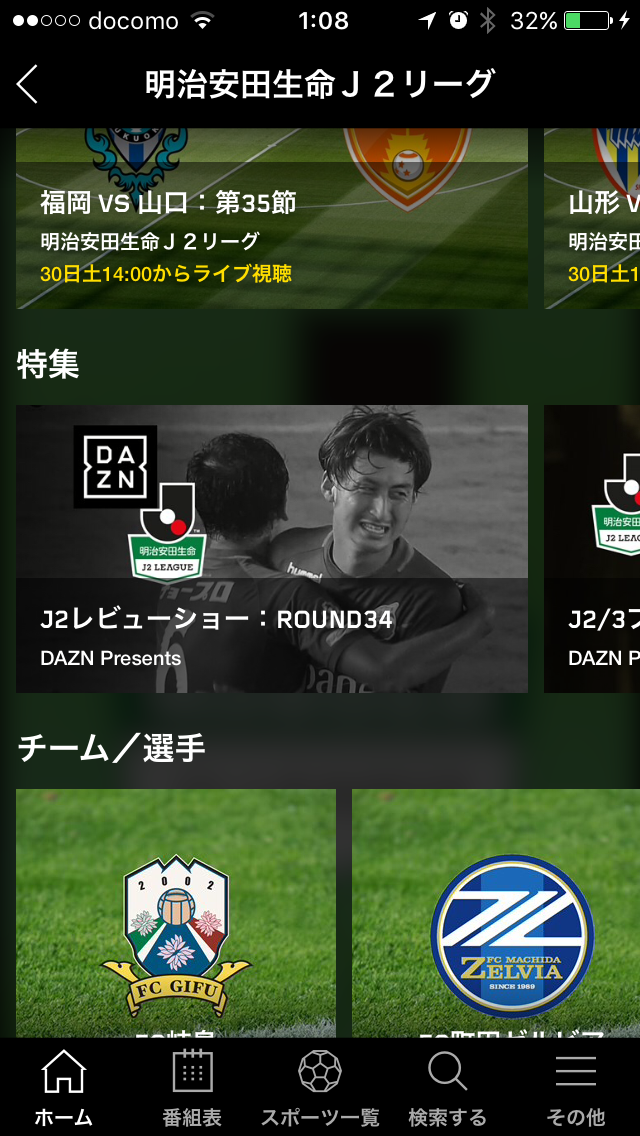Switch to the 番組表 schedule tab

click(192, 1088)
